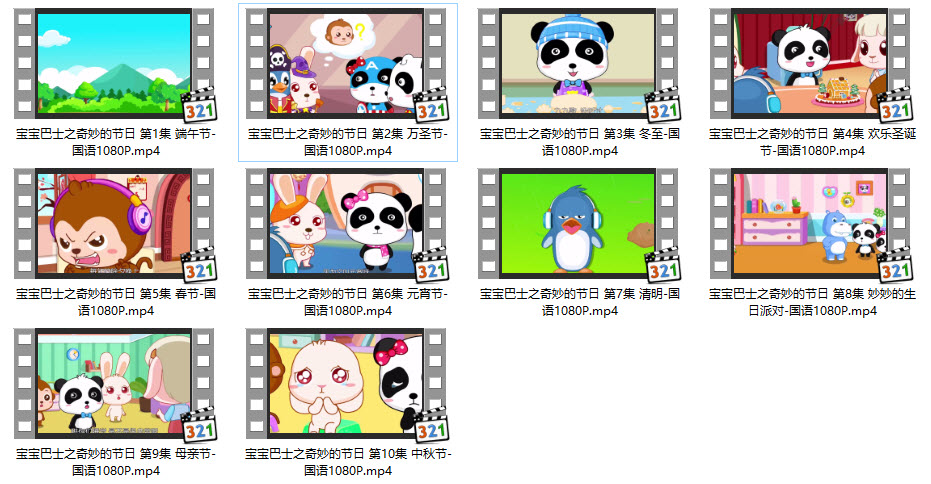Open the episode 1 端午节 video file
931x484 pixels.
(117, 63)
